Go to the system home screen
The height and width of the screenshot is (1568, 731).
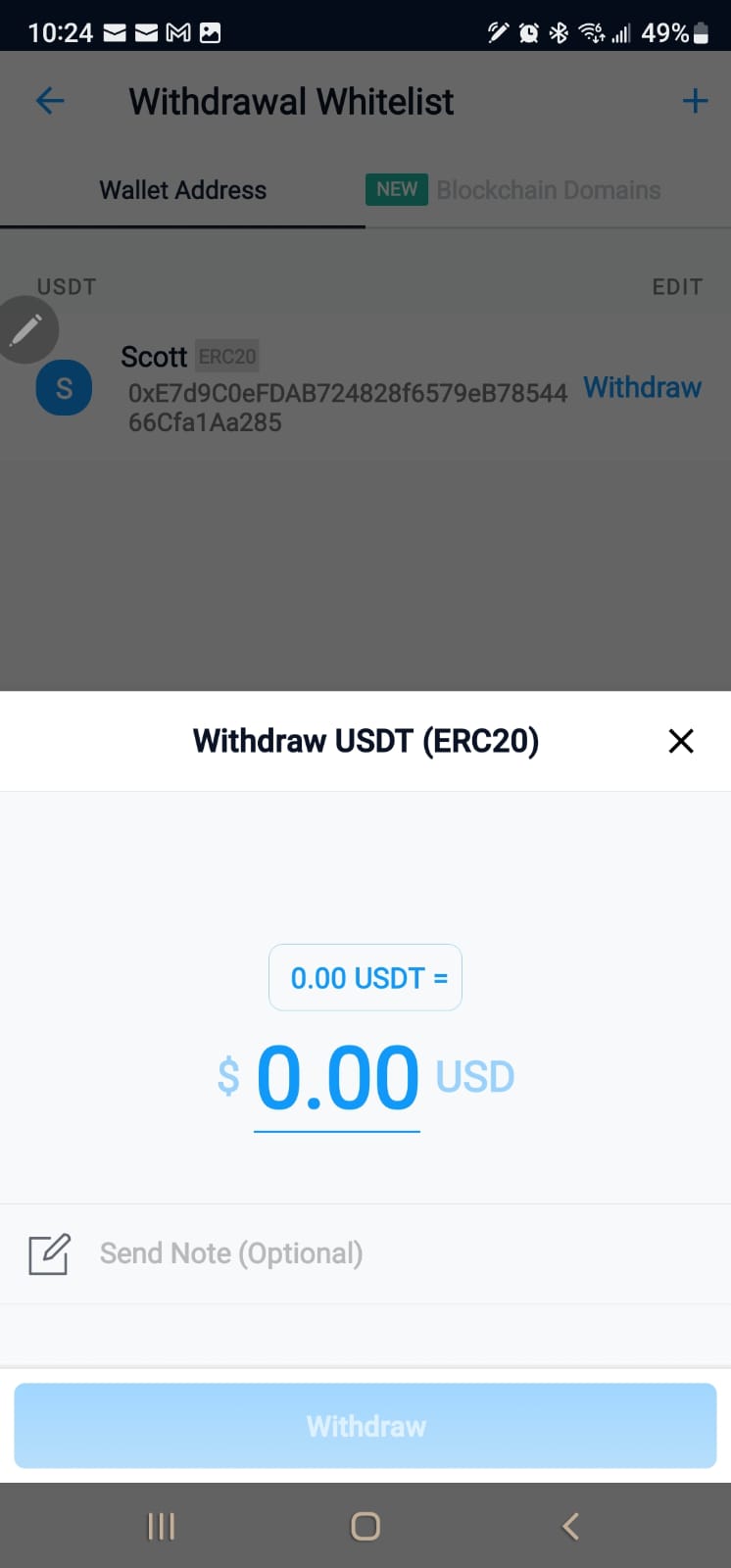[365, 1526]
